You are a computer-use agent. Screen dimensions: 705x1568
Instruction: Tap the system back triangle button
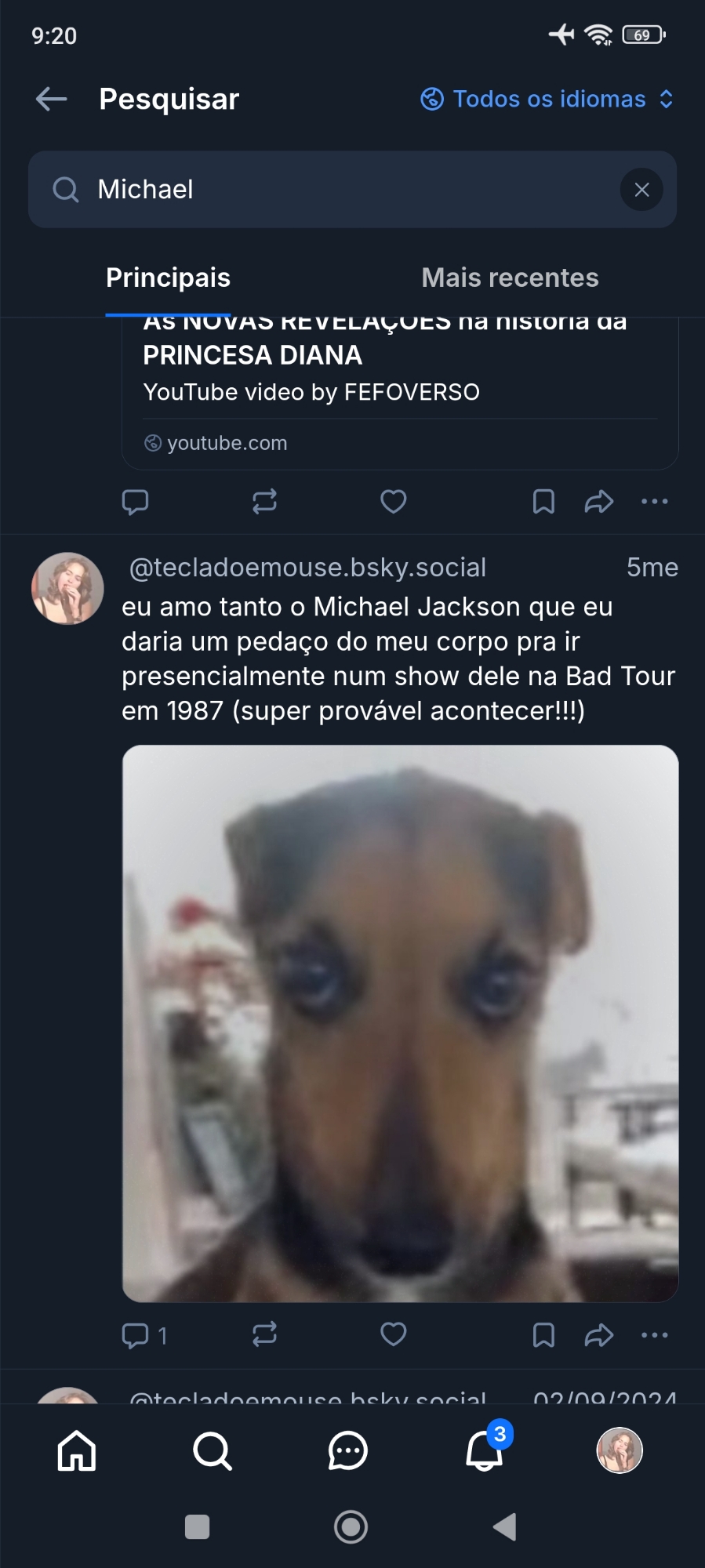click(x=504, y=1526)
